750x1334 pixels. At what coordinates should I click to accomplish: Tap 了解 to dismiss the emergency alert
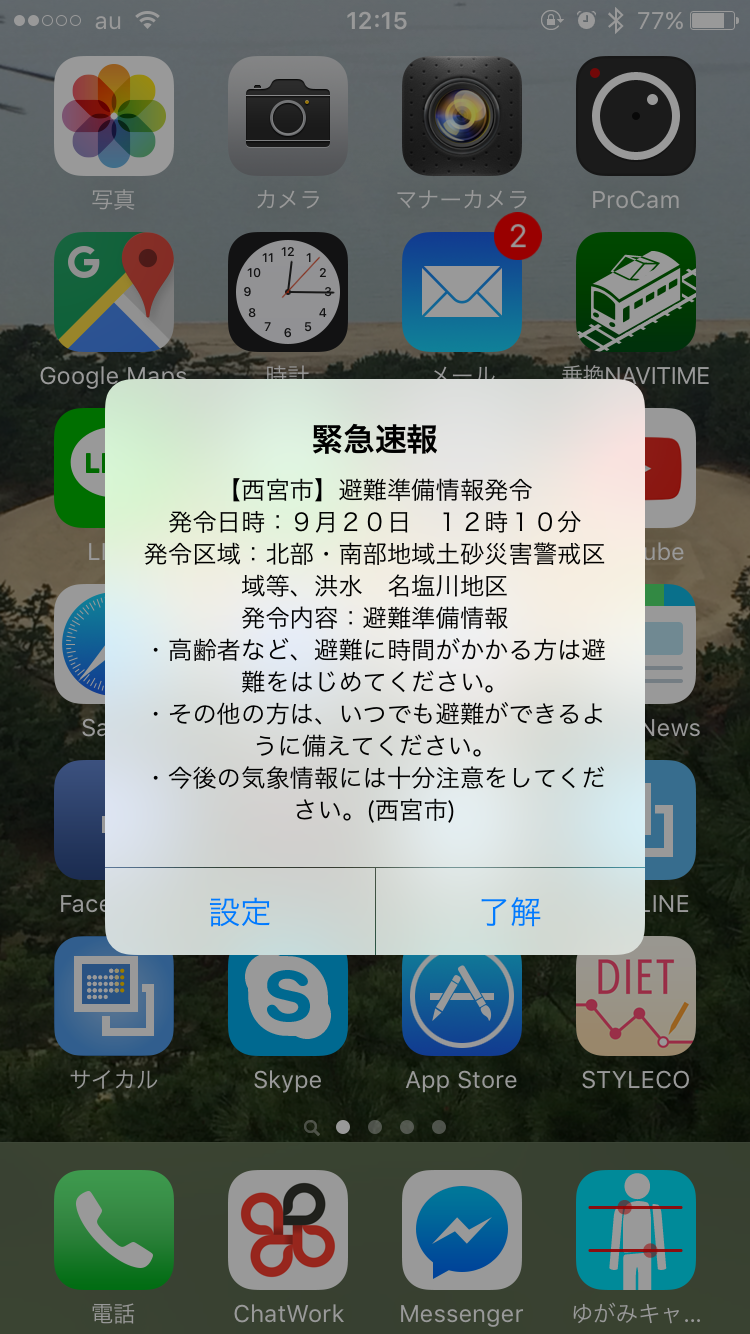(x=510, y=911)
